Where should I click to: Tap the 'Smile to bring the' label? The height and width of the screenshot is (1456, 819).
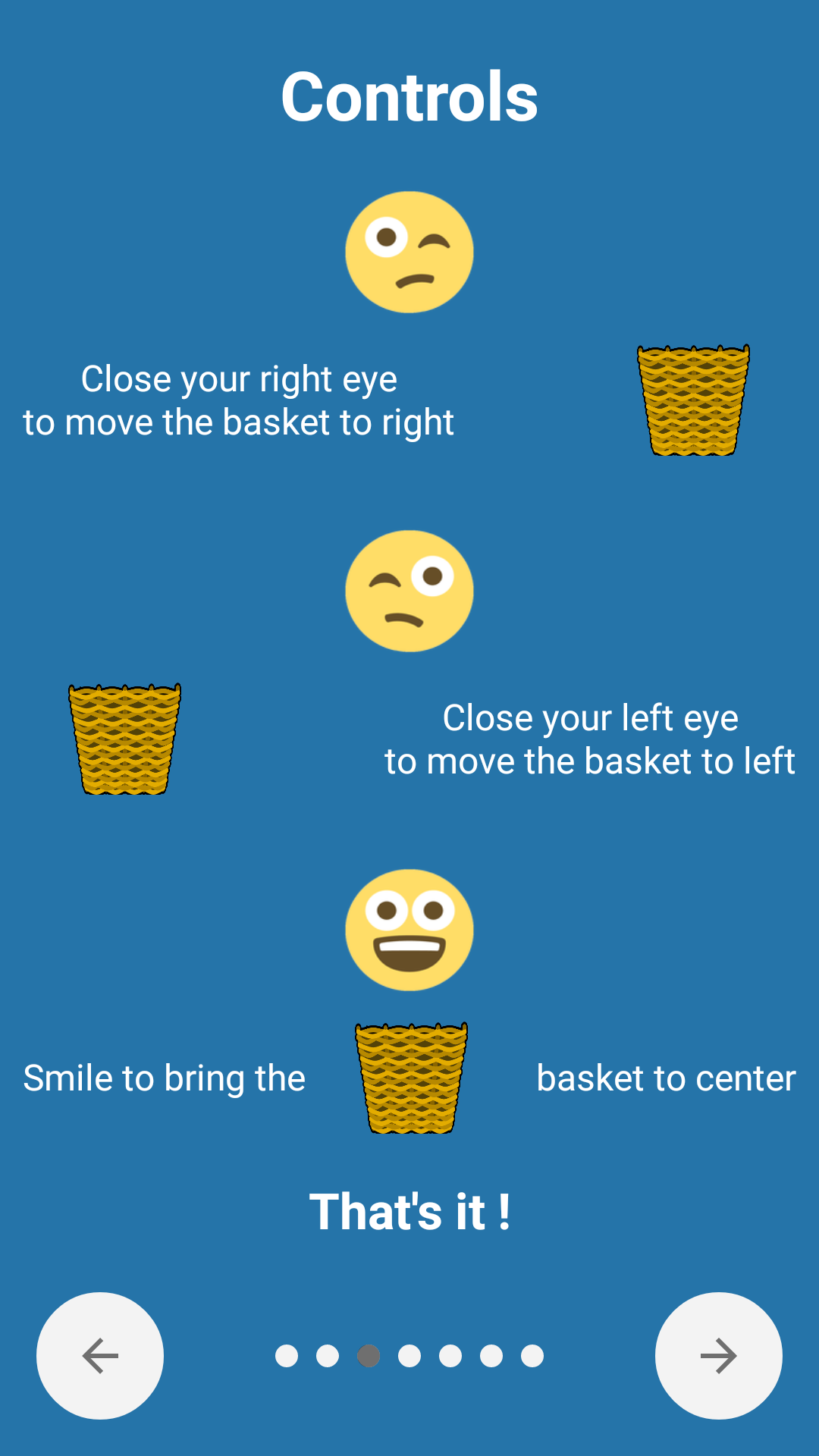coord(164,1077)
